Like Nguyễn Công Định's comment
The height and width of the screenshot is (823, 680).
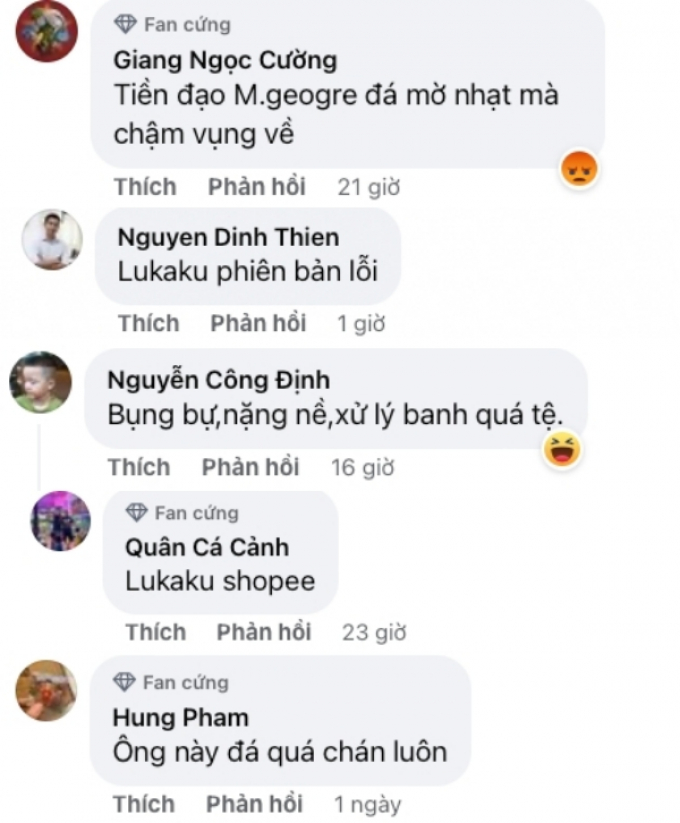[139, 467]
